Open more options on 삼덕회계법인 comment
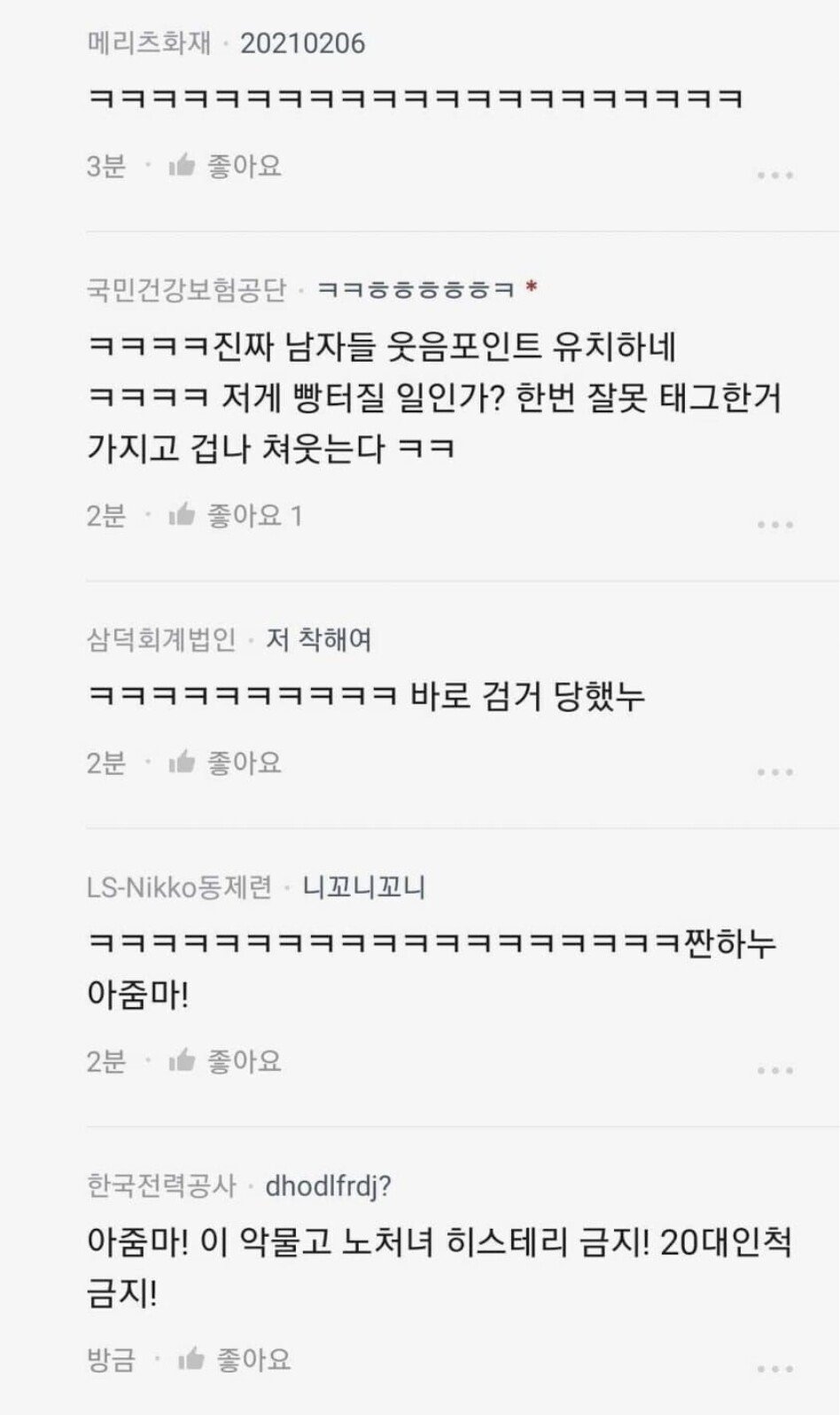Viewport: 840px width, 1415px height. [774, 772]
